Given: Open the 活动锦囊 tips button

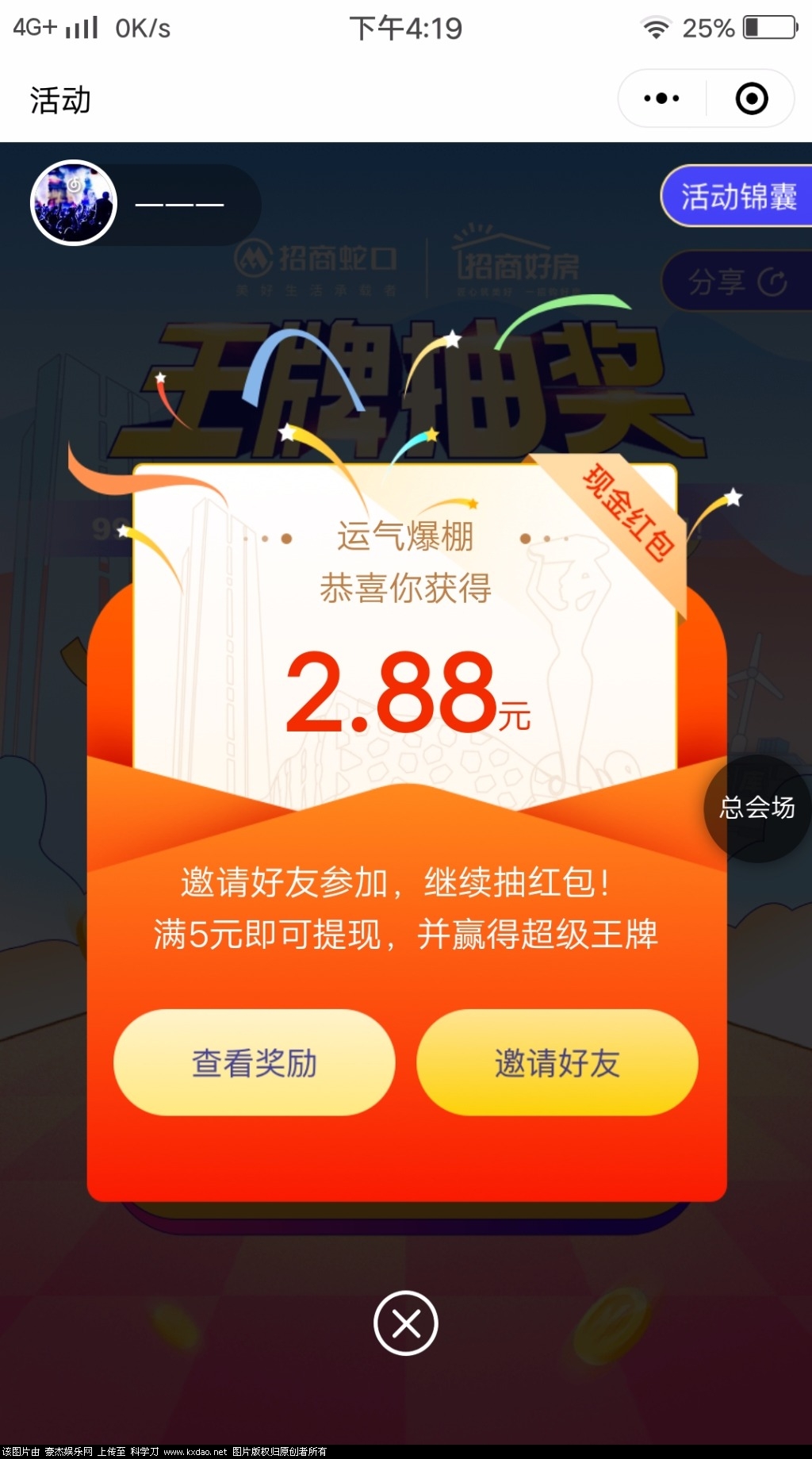Looking at the screenshot, I should 737,196.
